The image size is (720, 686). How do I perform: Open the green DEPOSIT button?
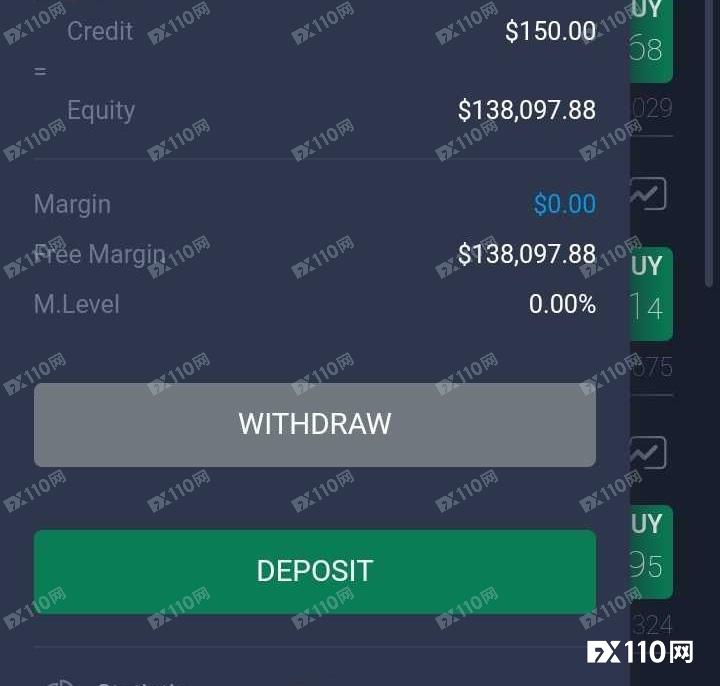pos(315,571)
